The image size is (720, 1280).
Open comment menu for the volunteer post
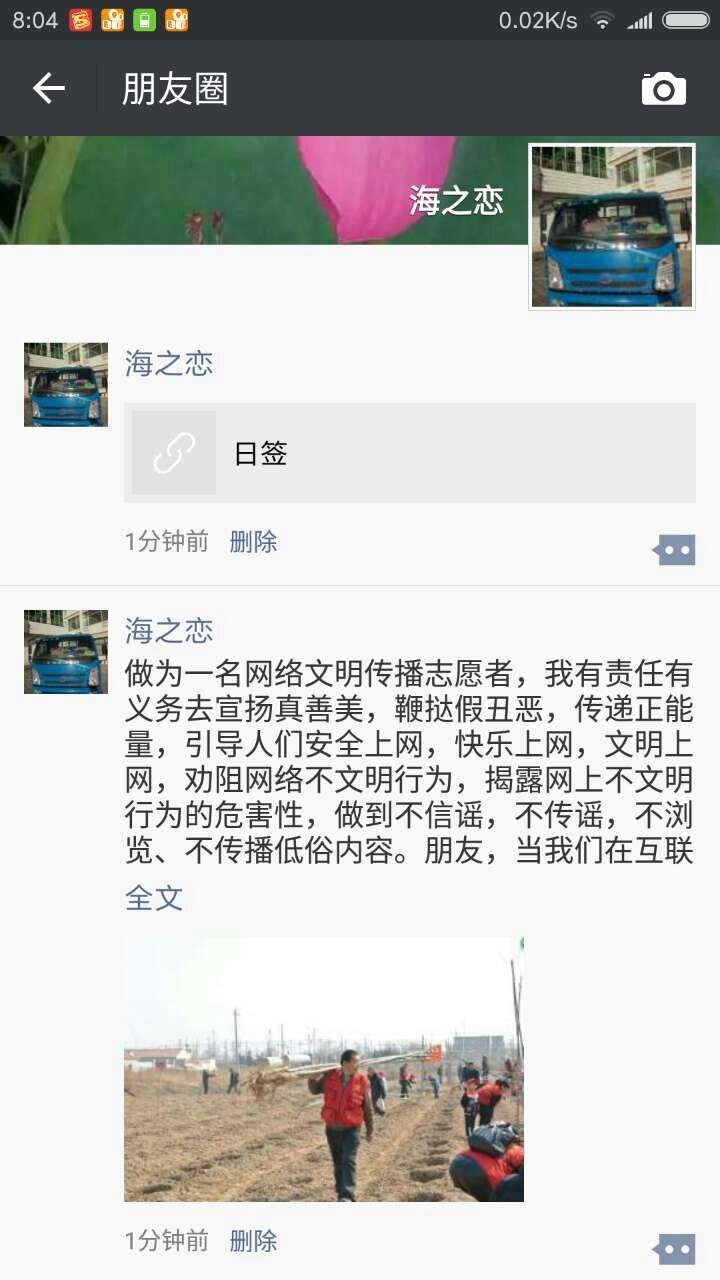(x=674, y=1249)
